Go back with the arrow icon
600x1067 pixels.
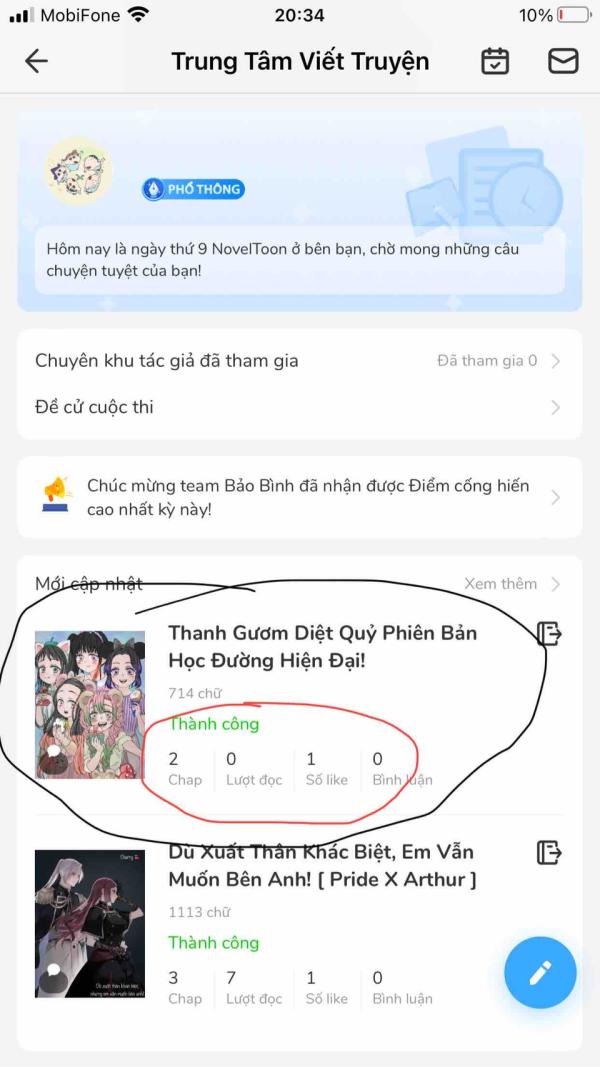[36, 61]
